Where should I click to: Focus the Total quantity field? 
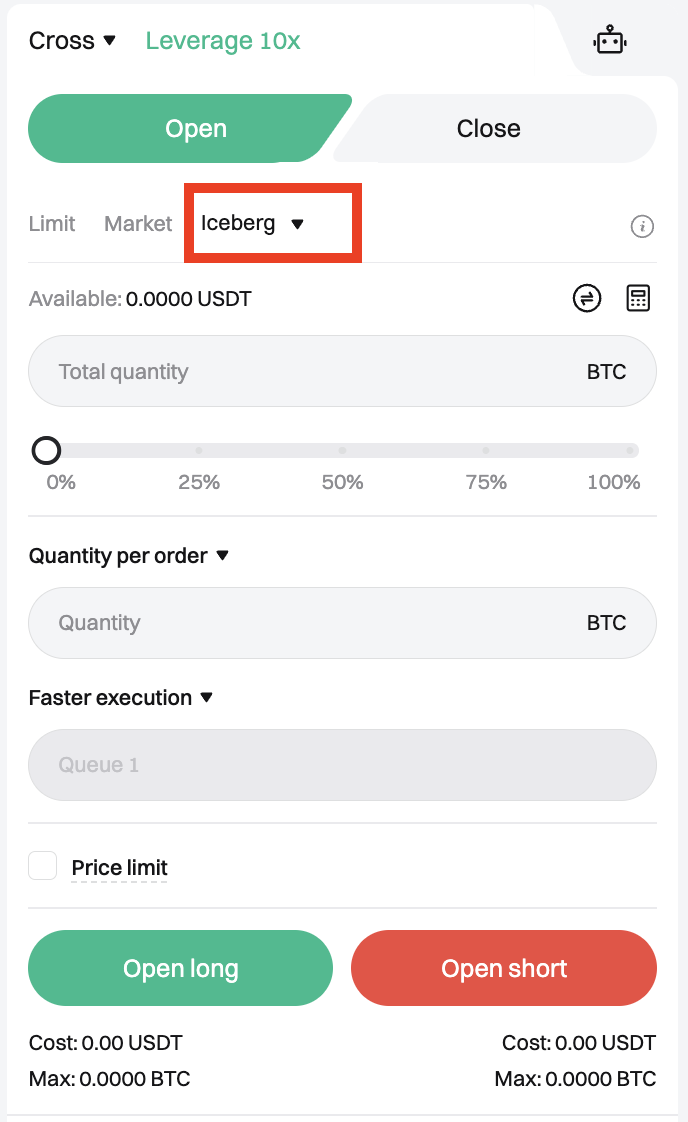(x=300, y=372)
